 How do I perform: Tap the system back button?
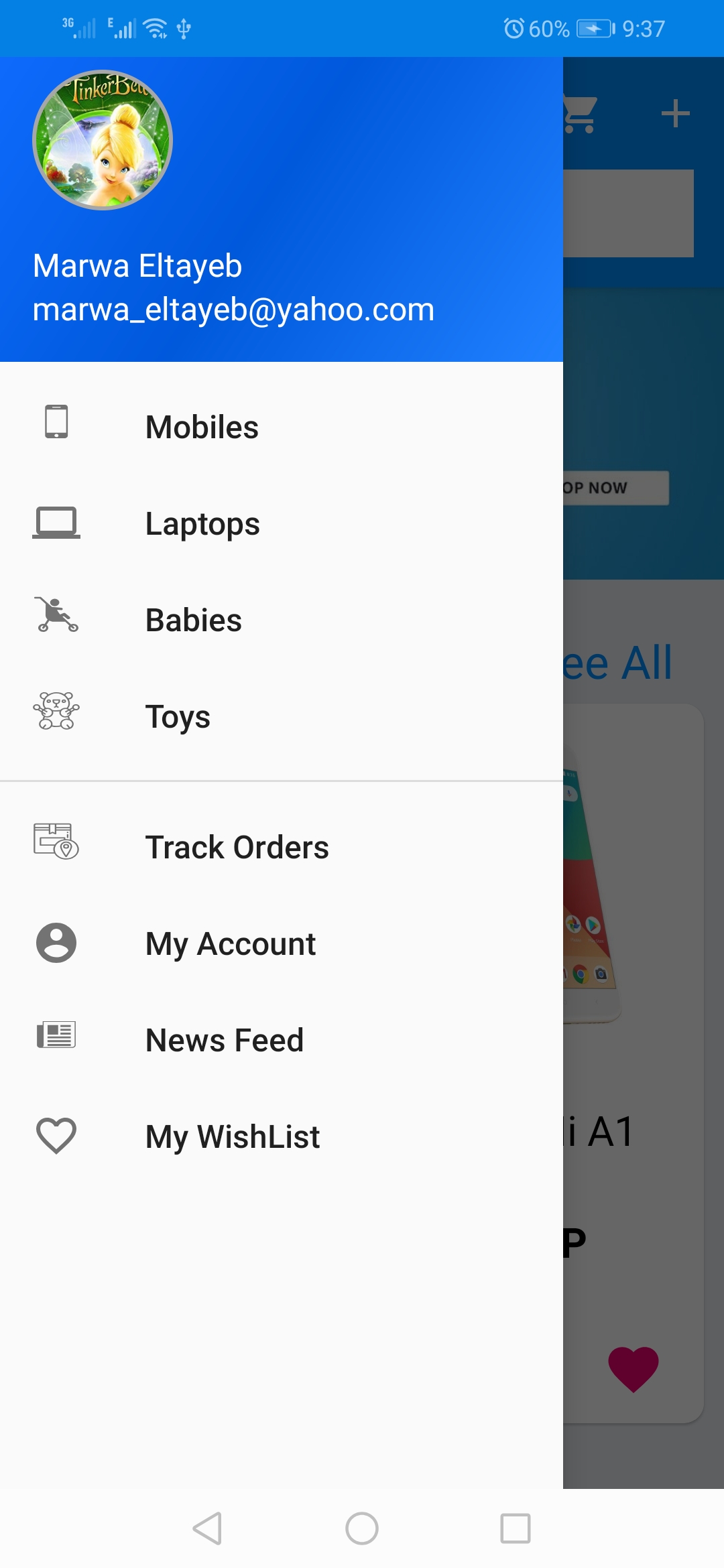(208, 1528)
